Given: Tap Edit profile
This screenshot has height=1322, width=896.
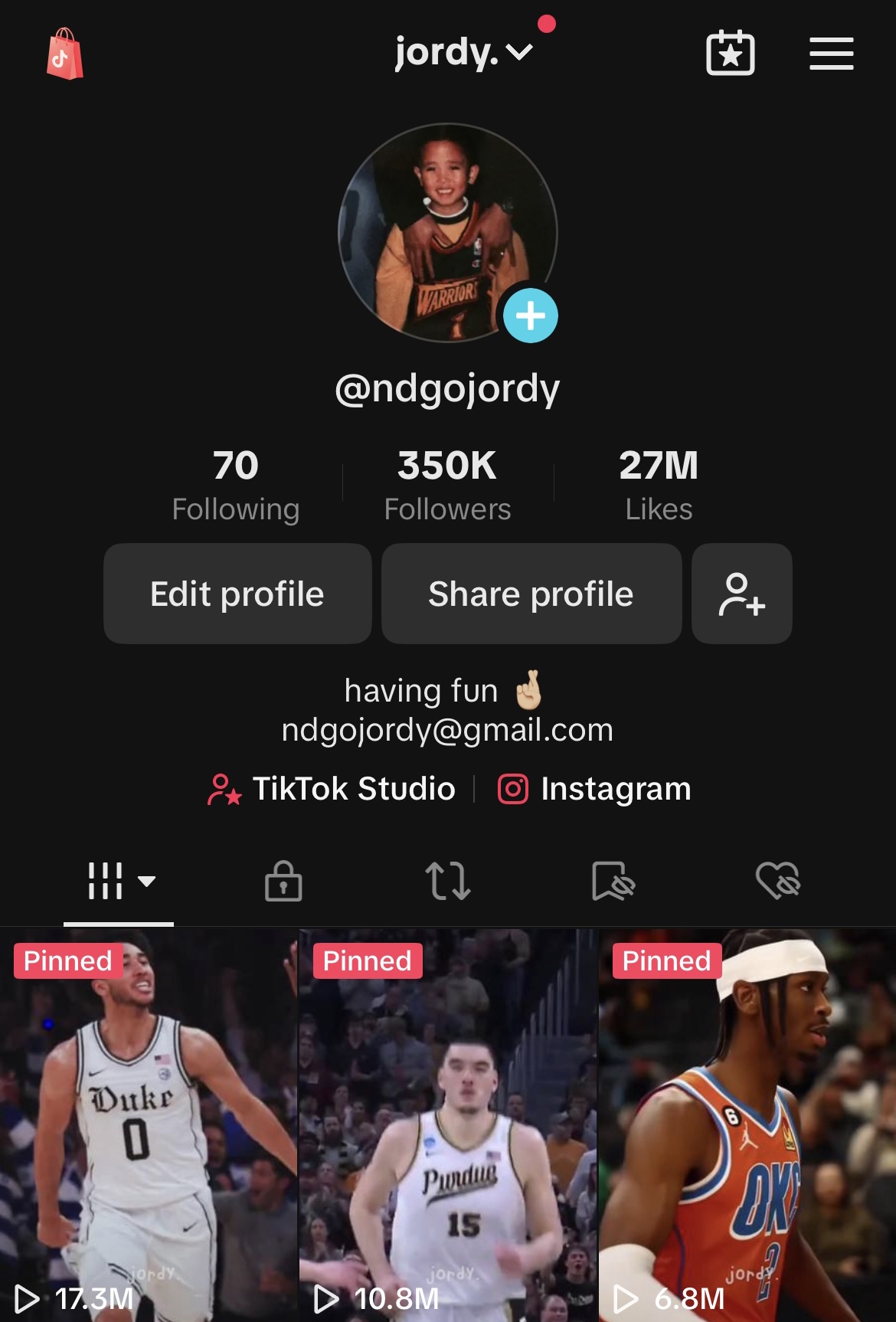Looking at the screenshot, I should (x=237, y=594).
